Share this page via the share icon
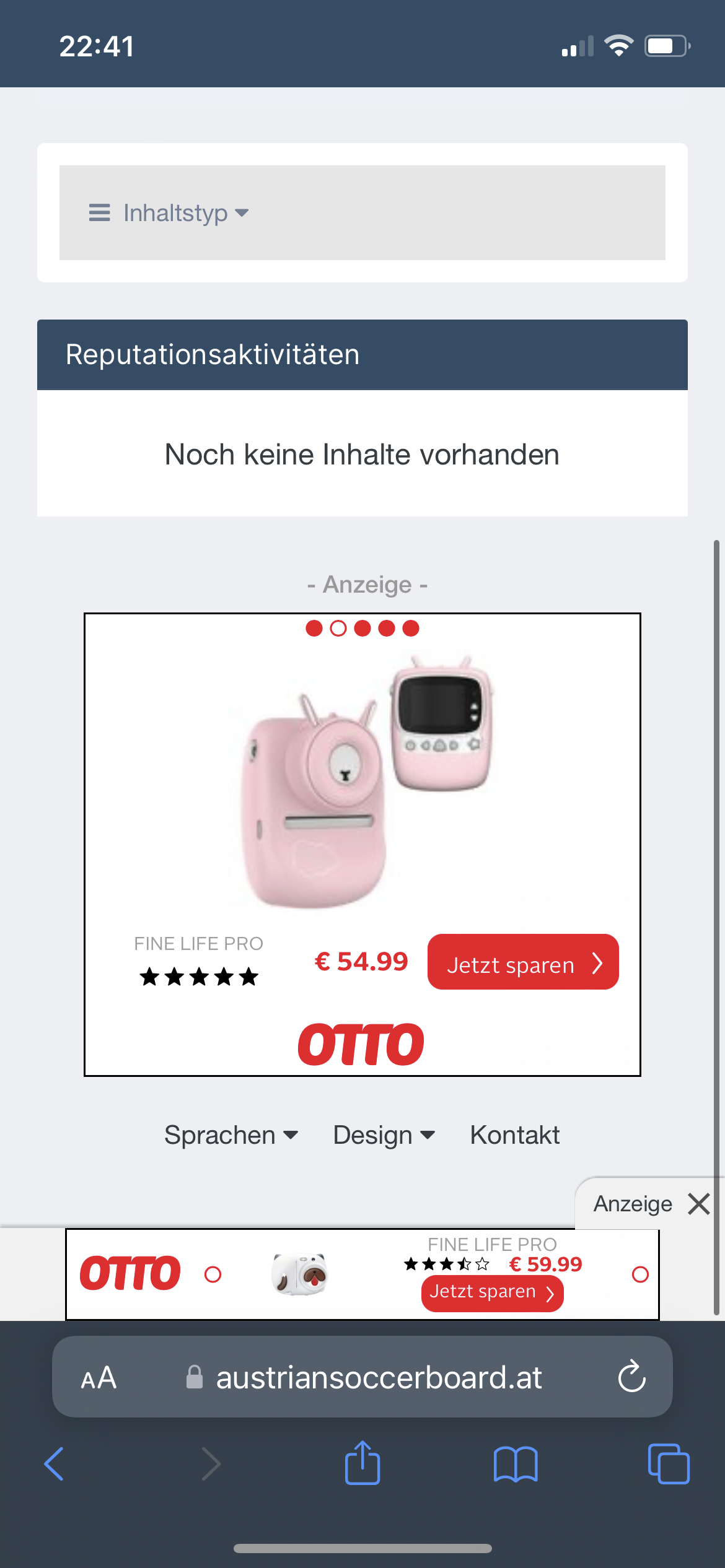This screenshot has width=725, height=1568. point(362,1463)
